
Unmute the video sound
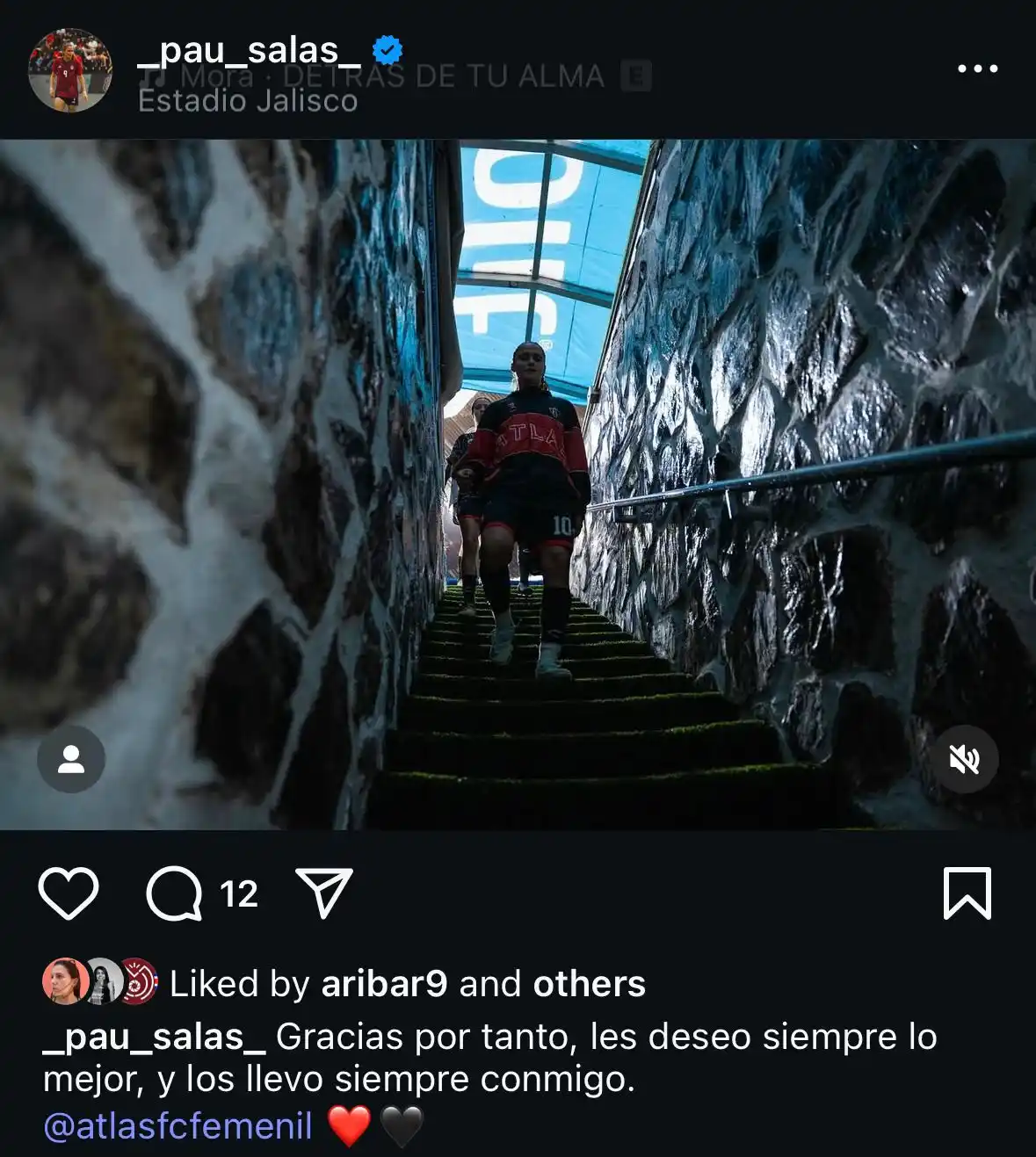click(964, 759)
